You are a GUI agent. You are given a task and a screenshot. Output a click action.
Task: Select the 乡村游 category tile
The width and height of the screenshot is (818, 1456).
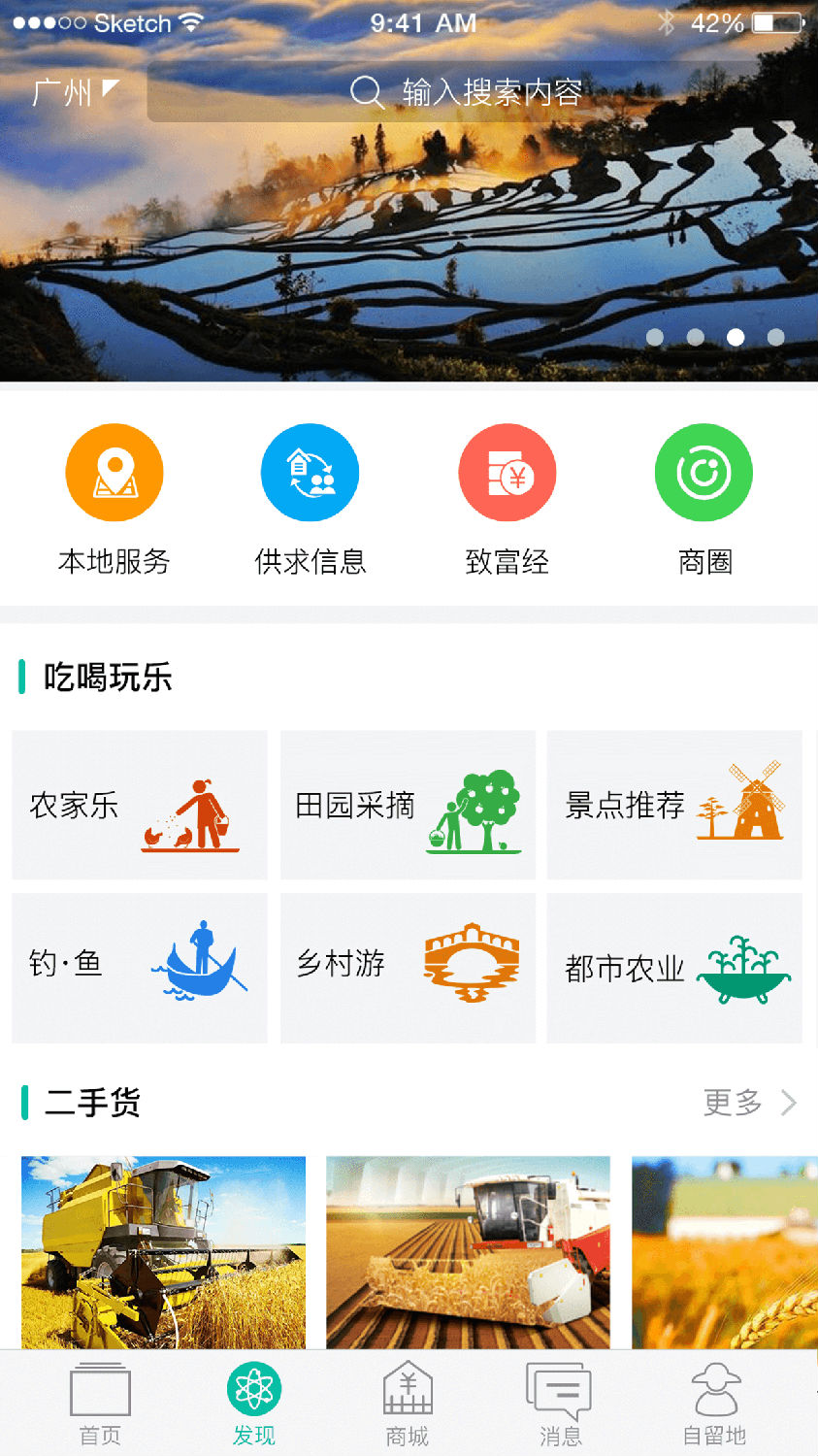tap(408, 968)
